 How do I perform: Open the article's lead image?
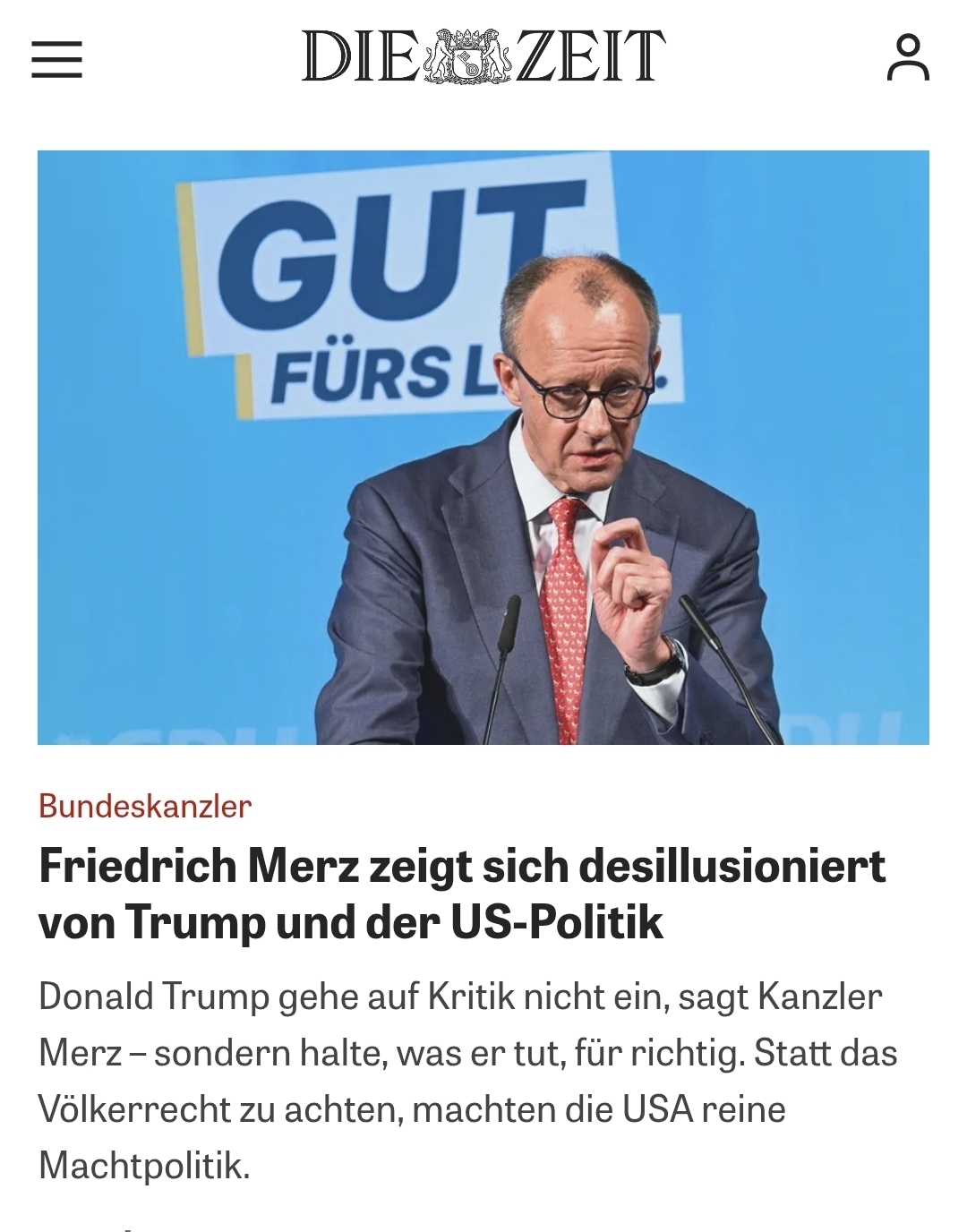[x=483, y=447]
